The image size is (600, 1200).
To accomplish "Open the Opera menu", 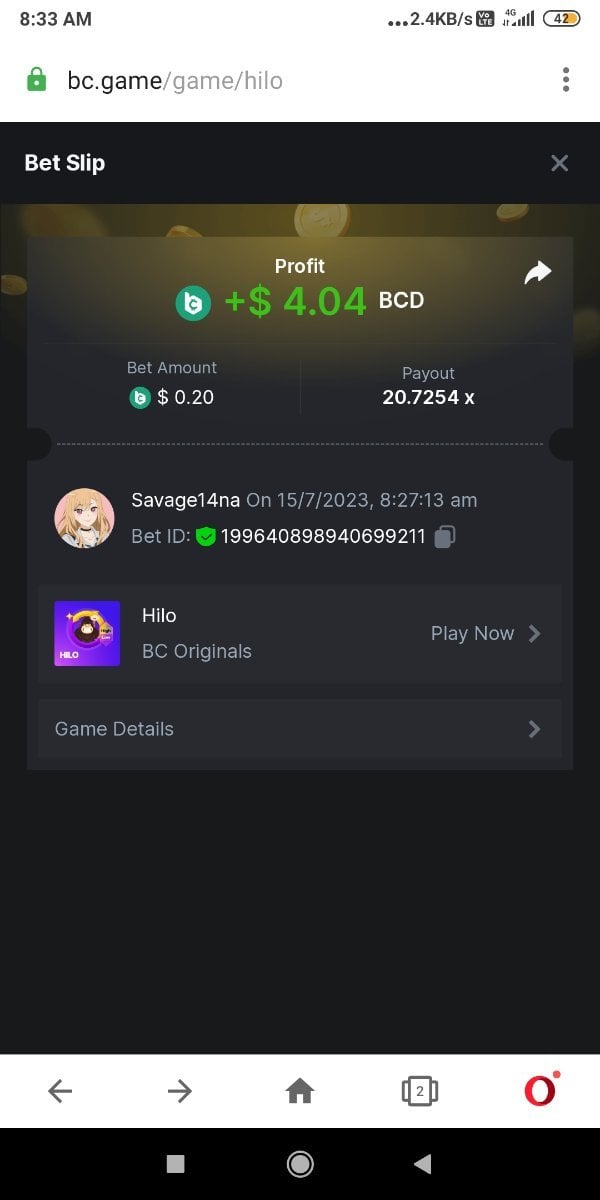I will [x=540, y=1091].
